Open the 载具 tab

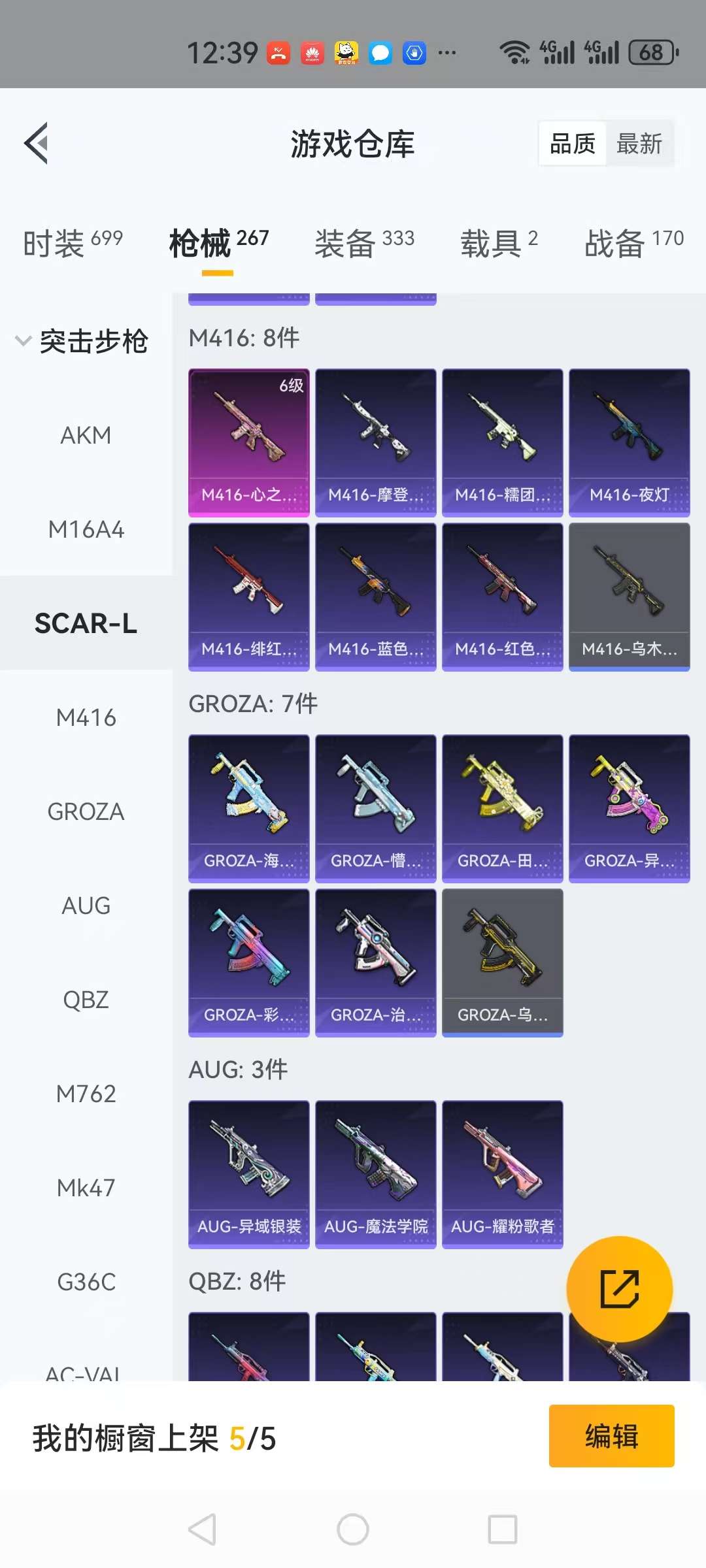(499, 243)
